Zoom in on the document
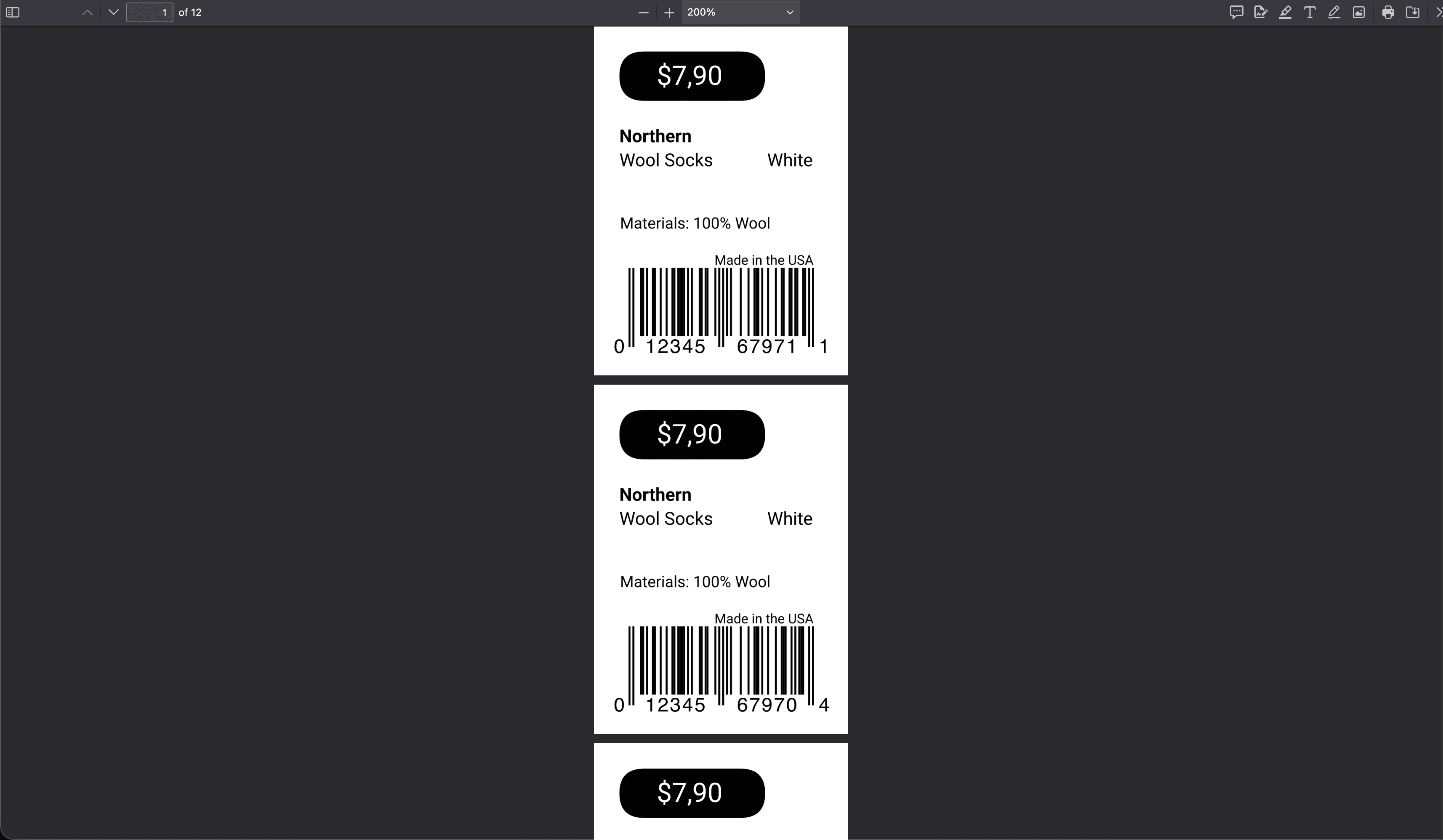Viewport: 1443px width, 840px height. tap(669, 12)
